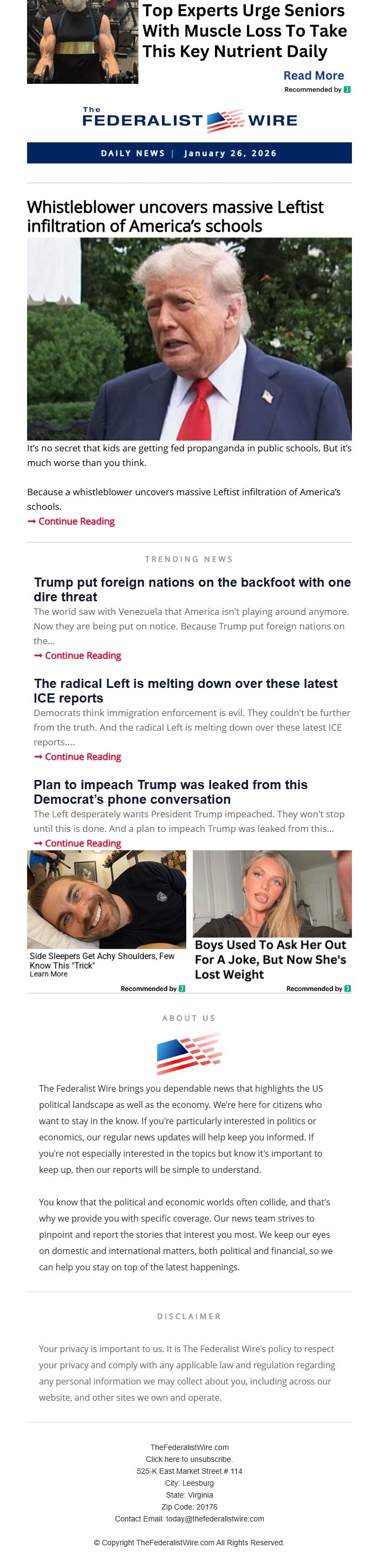Continue Reading the ICE reports story

(x=83, y=756)
